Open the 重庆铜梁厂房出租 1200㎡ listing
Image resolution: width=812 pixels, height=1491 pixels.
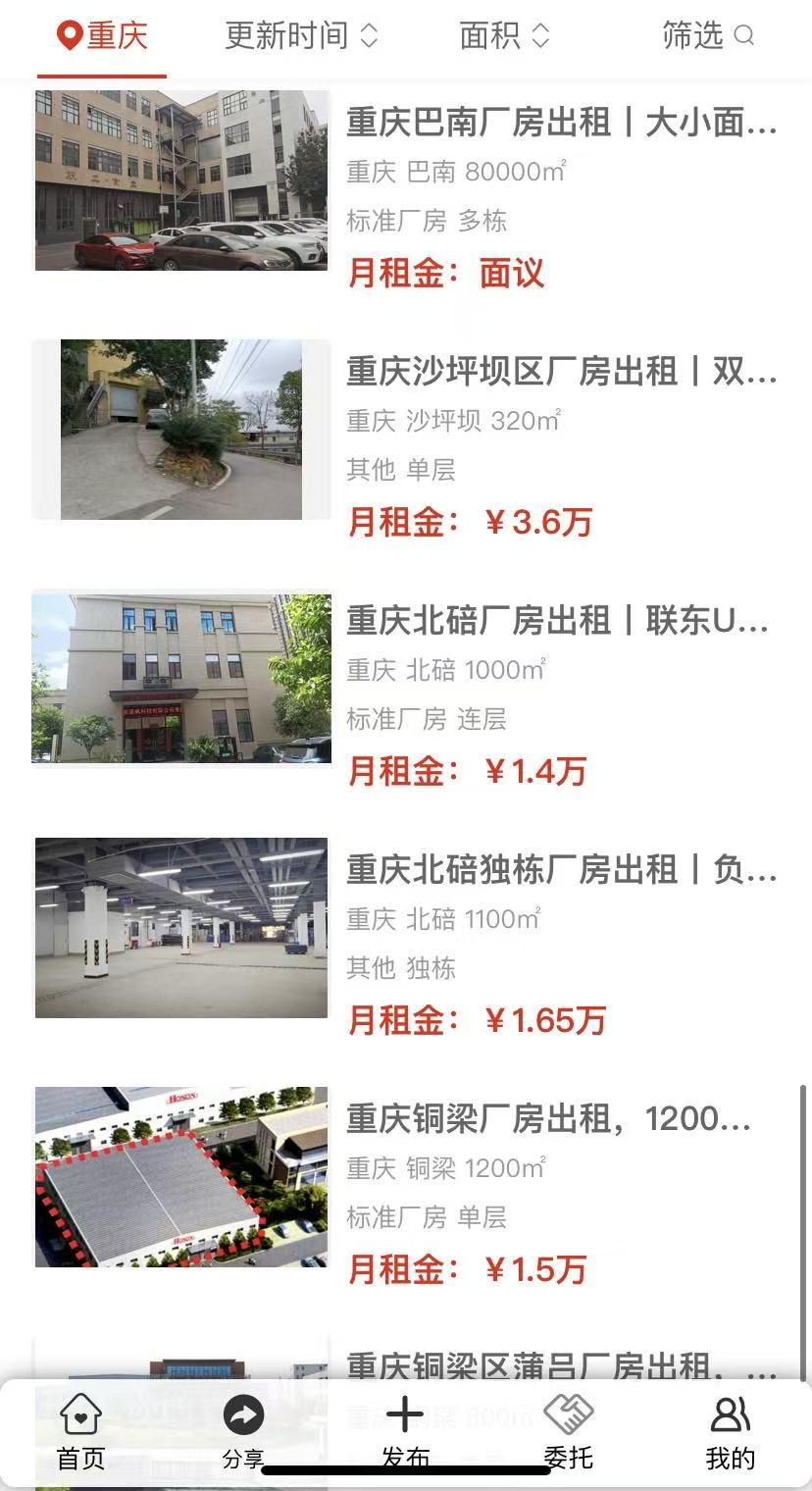point(549,1120)
